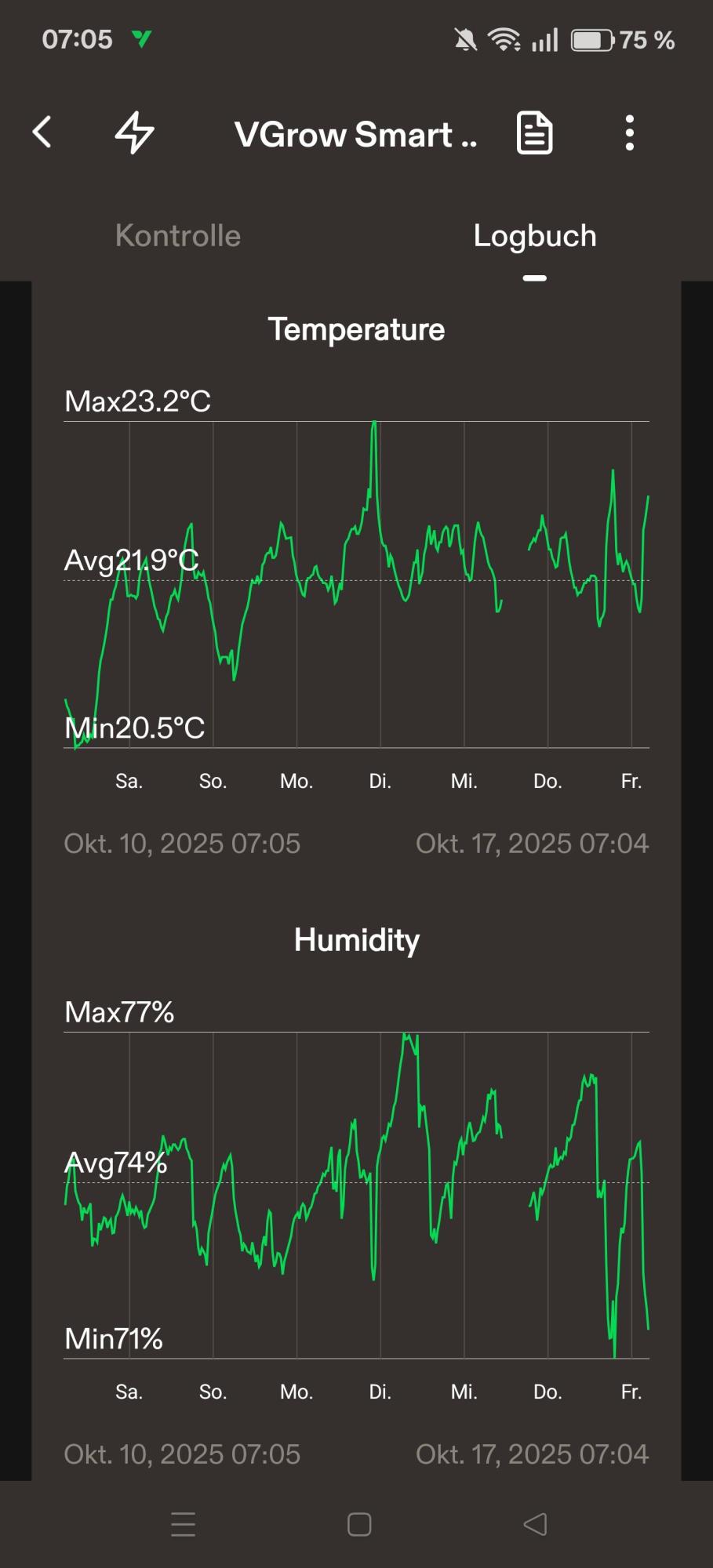Open recent apps from navigation bar
713x1568 pixels.
[183, 1524]
